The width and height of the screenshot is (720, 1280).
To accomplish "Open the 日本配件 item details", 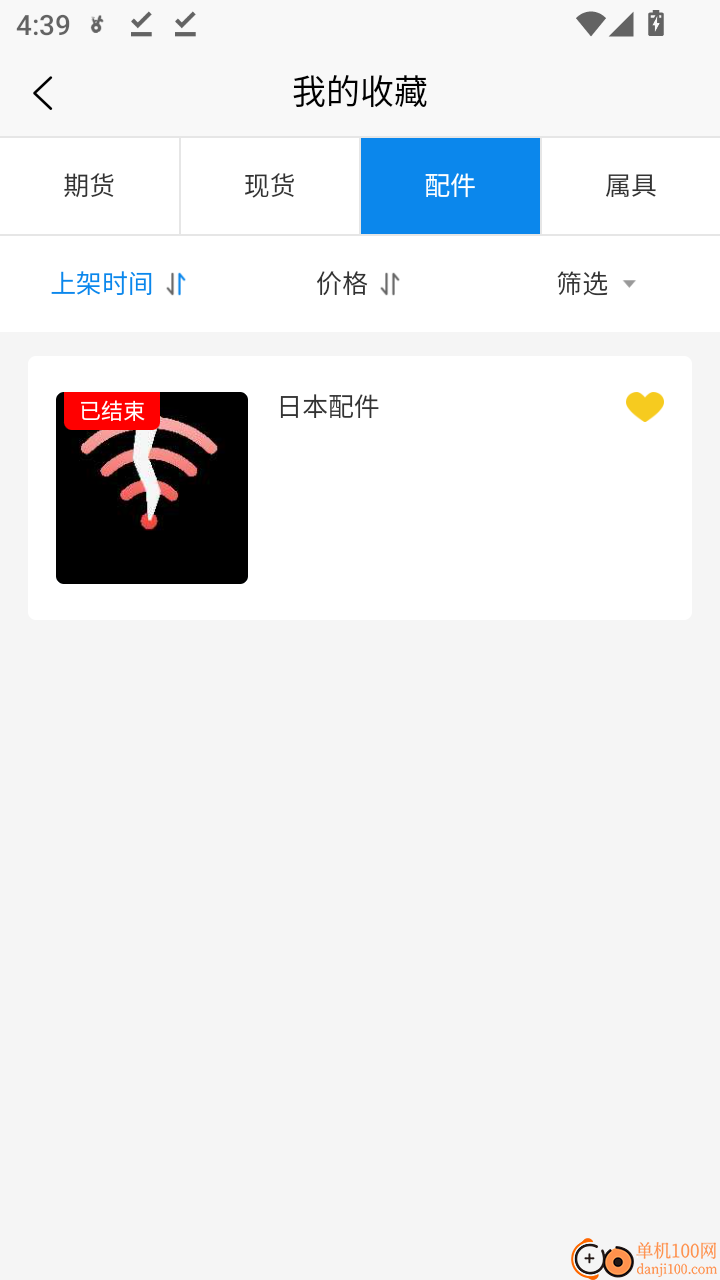I will click(330, 407).
